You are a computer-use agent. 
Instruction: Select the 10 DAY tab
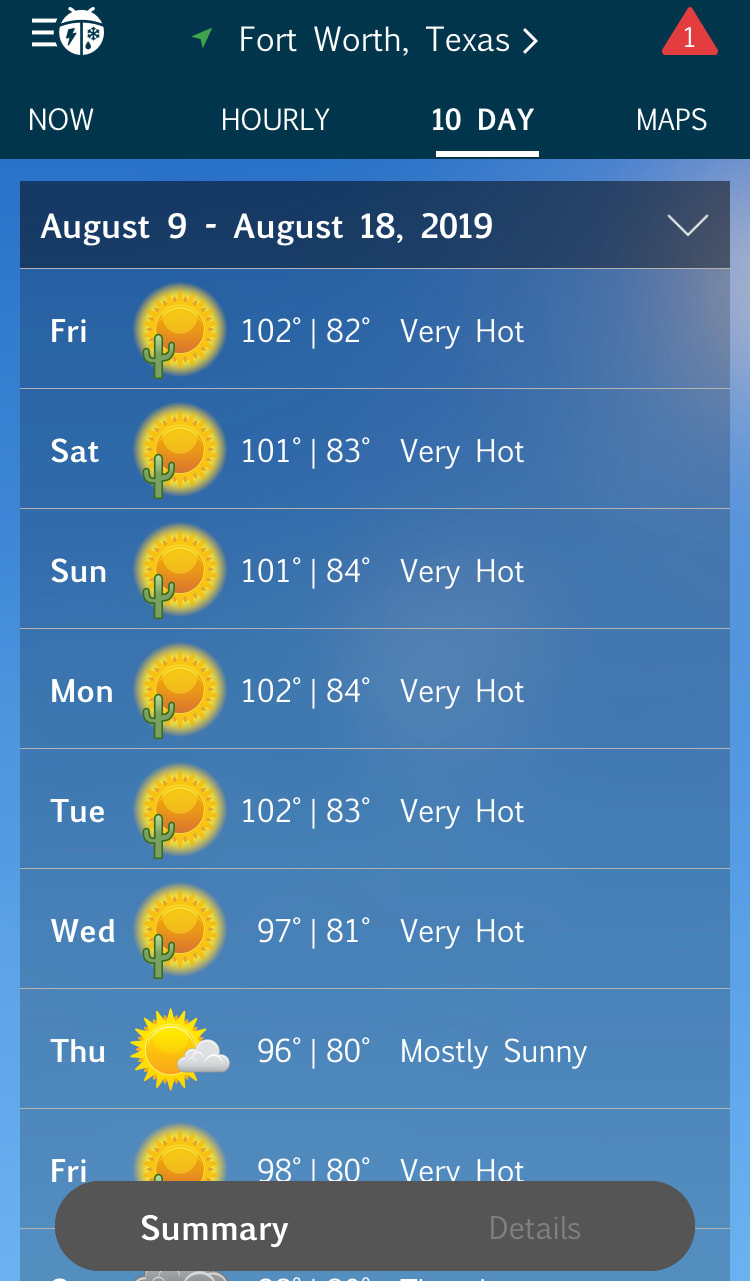(x=483, y=120)
